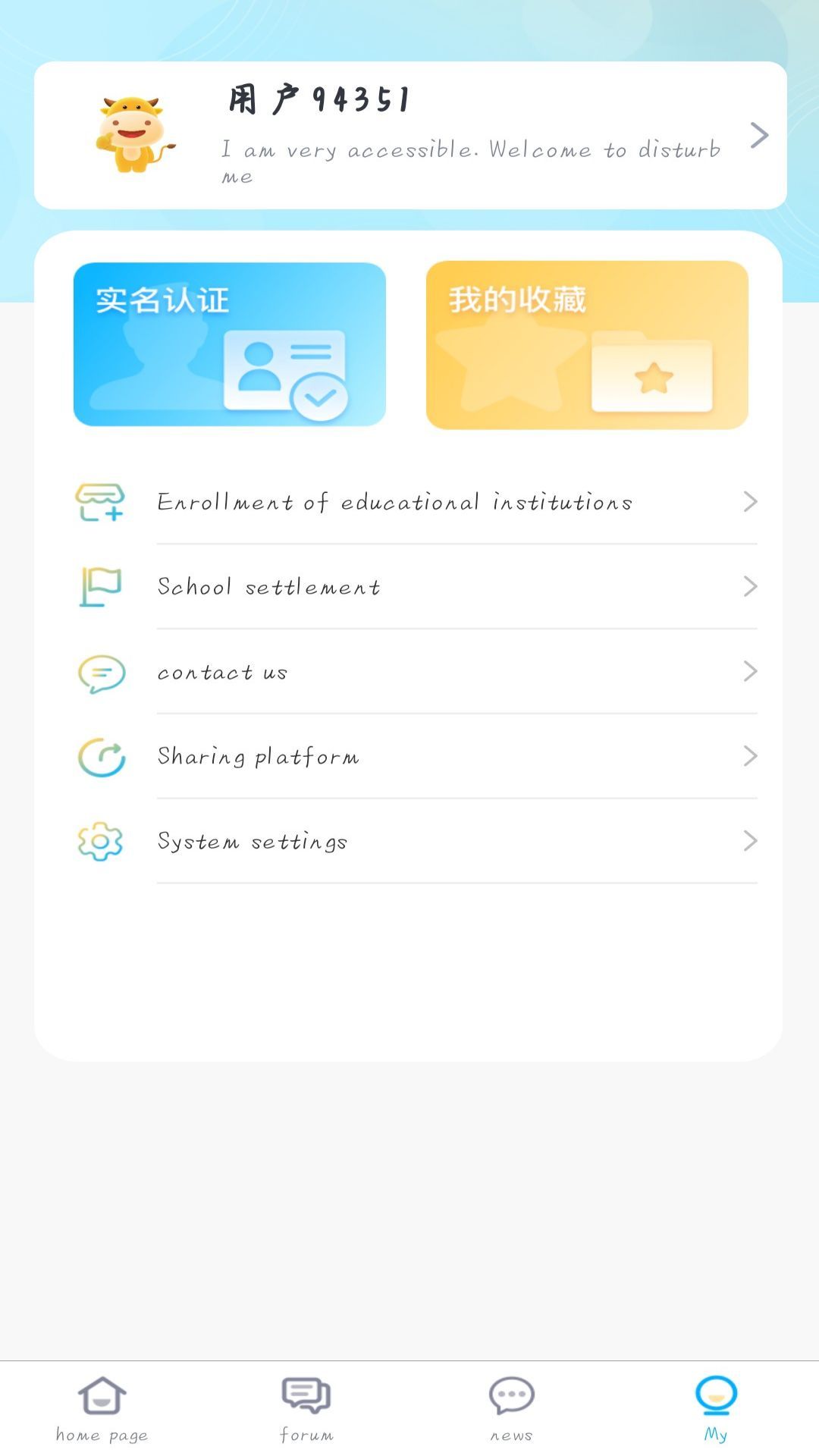819x1456 pixels.
Task: Select the My tab
Action: tap(716, 1409)
